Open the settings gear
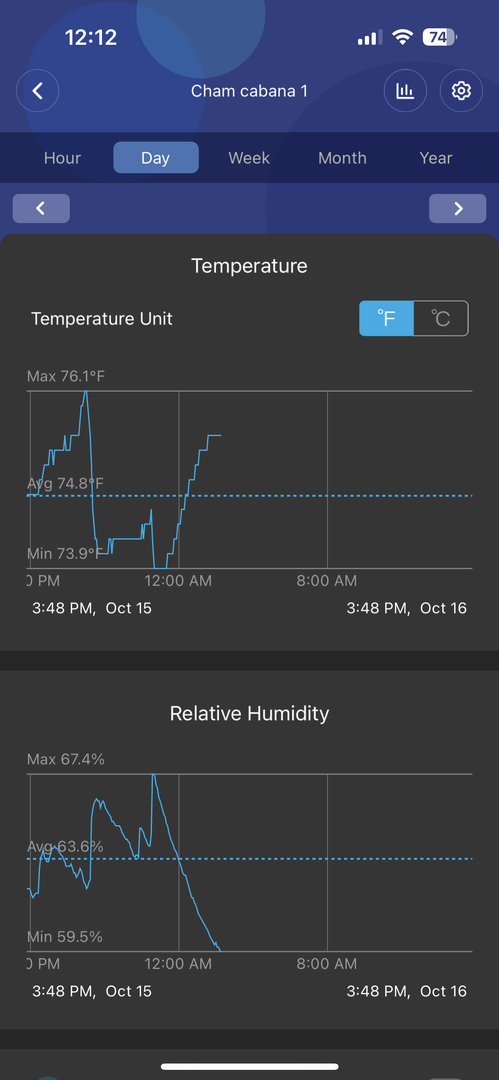The height and width of the screenshot is (1080, 499). click(x=461, y=91)
